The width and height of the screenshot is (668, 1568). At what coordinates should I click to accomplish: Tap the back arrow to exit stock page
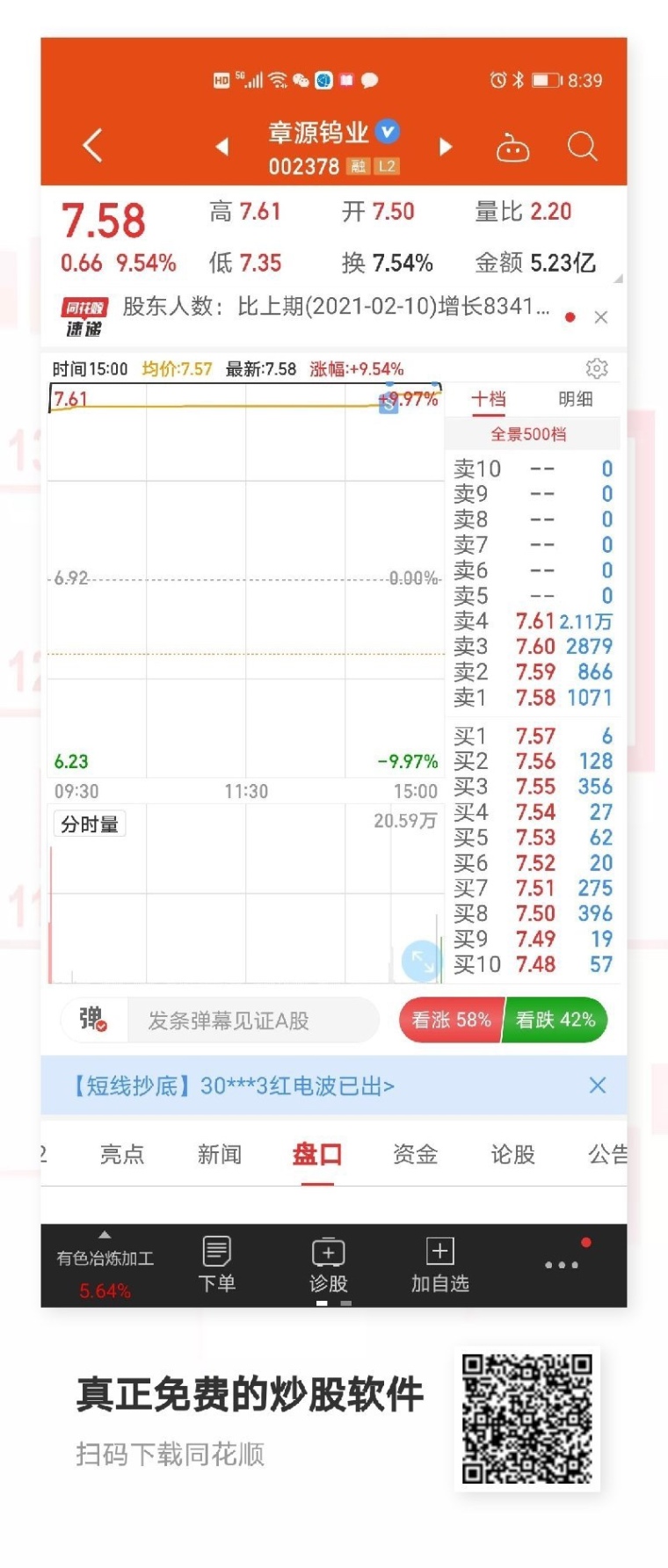pyautogui.click(x=92, y=146)
